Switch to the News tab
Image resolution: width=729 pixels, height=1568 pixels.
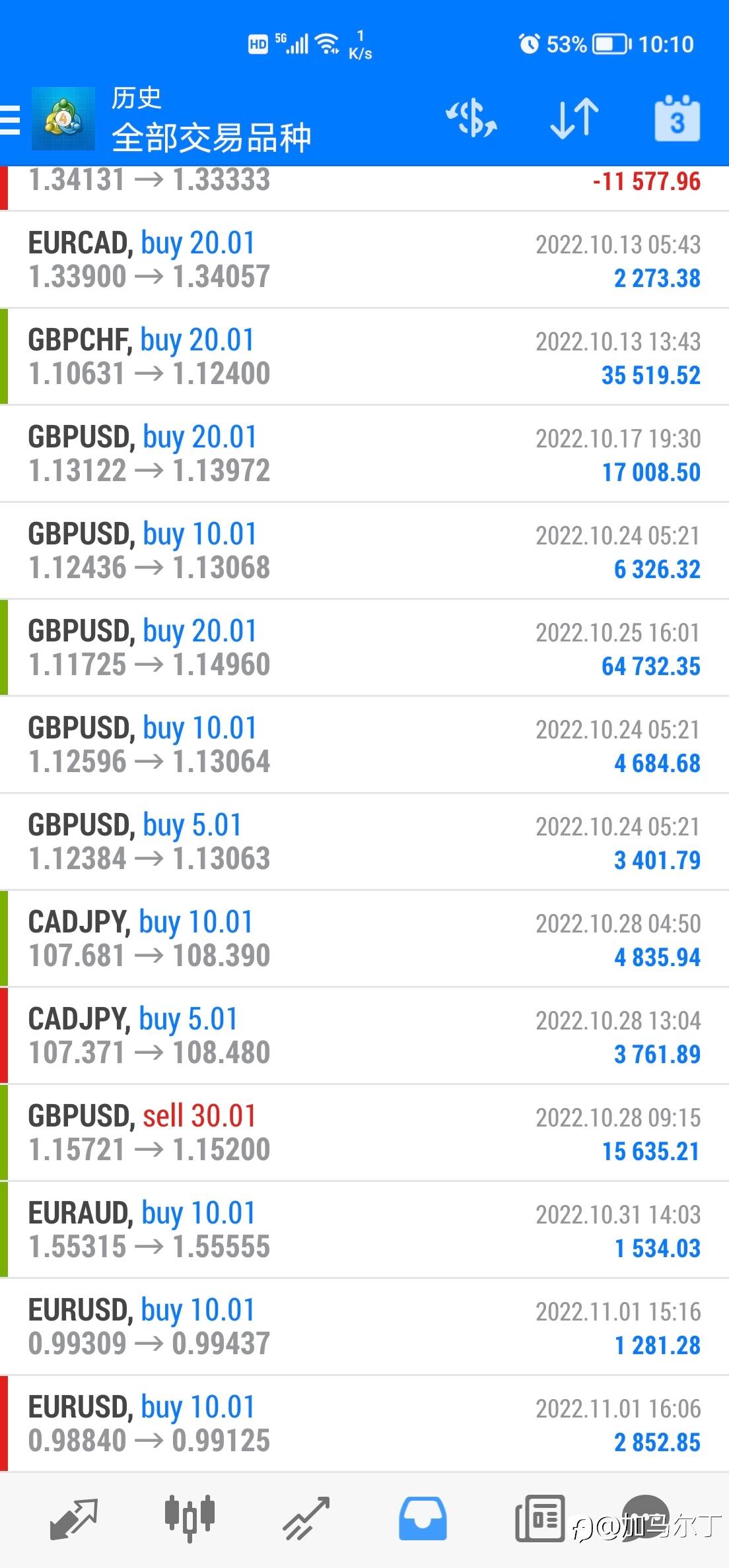[539, 1518]
